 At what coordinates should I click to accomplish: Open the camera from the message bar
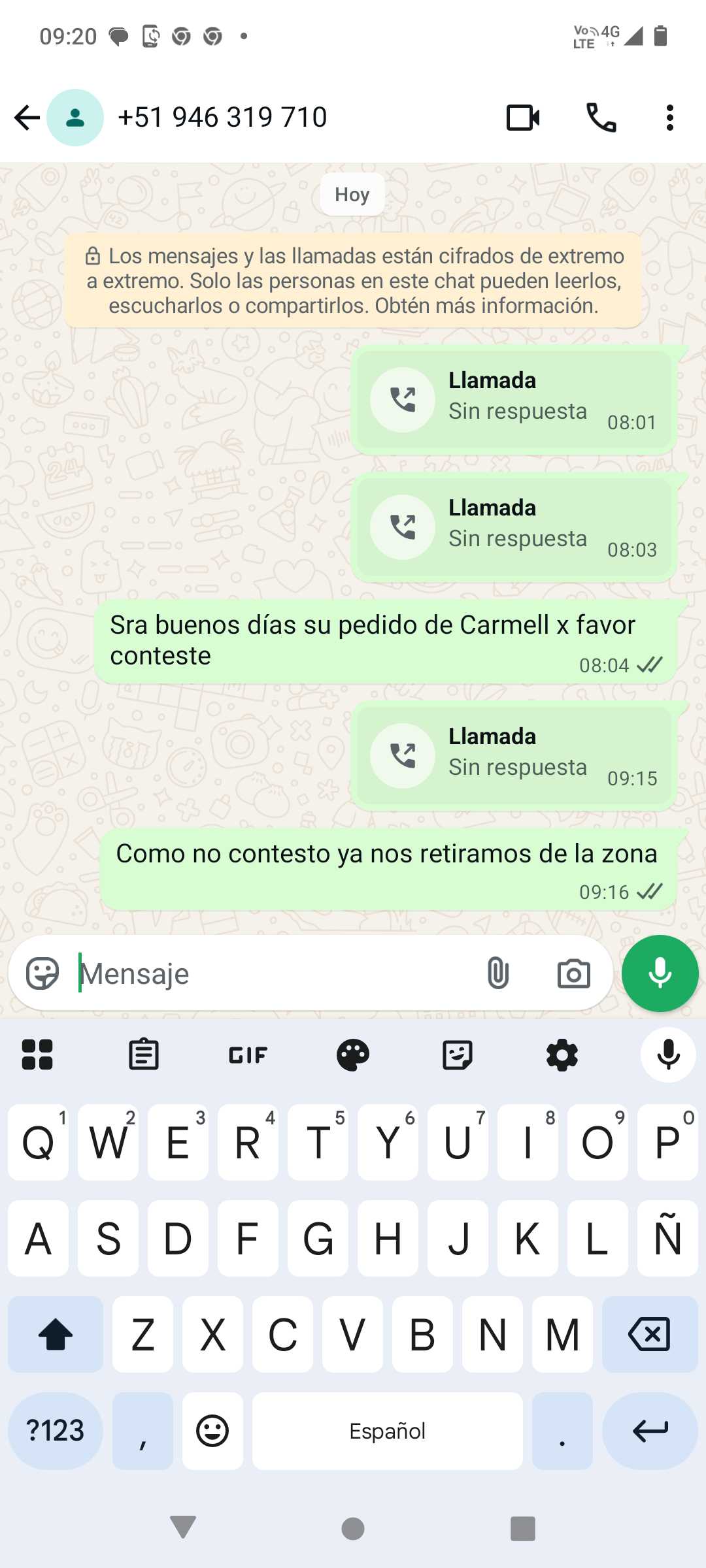[x=573, y=973]
